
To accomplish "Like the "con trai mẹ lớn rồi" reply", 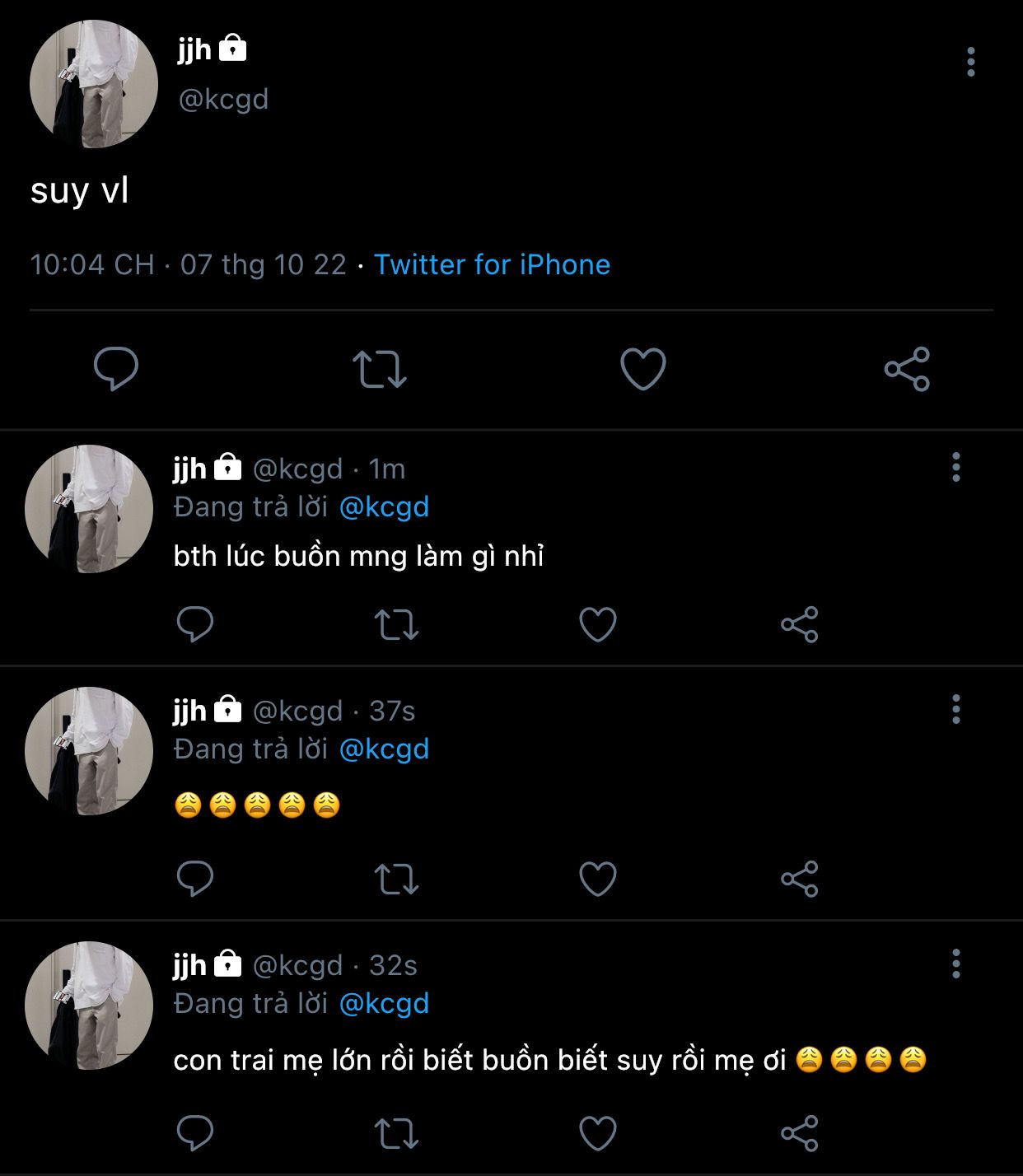I will pyautogui.click(x=598, y=1133).
